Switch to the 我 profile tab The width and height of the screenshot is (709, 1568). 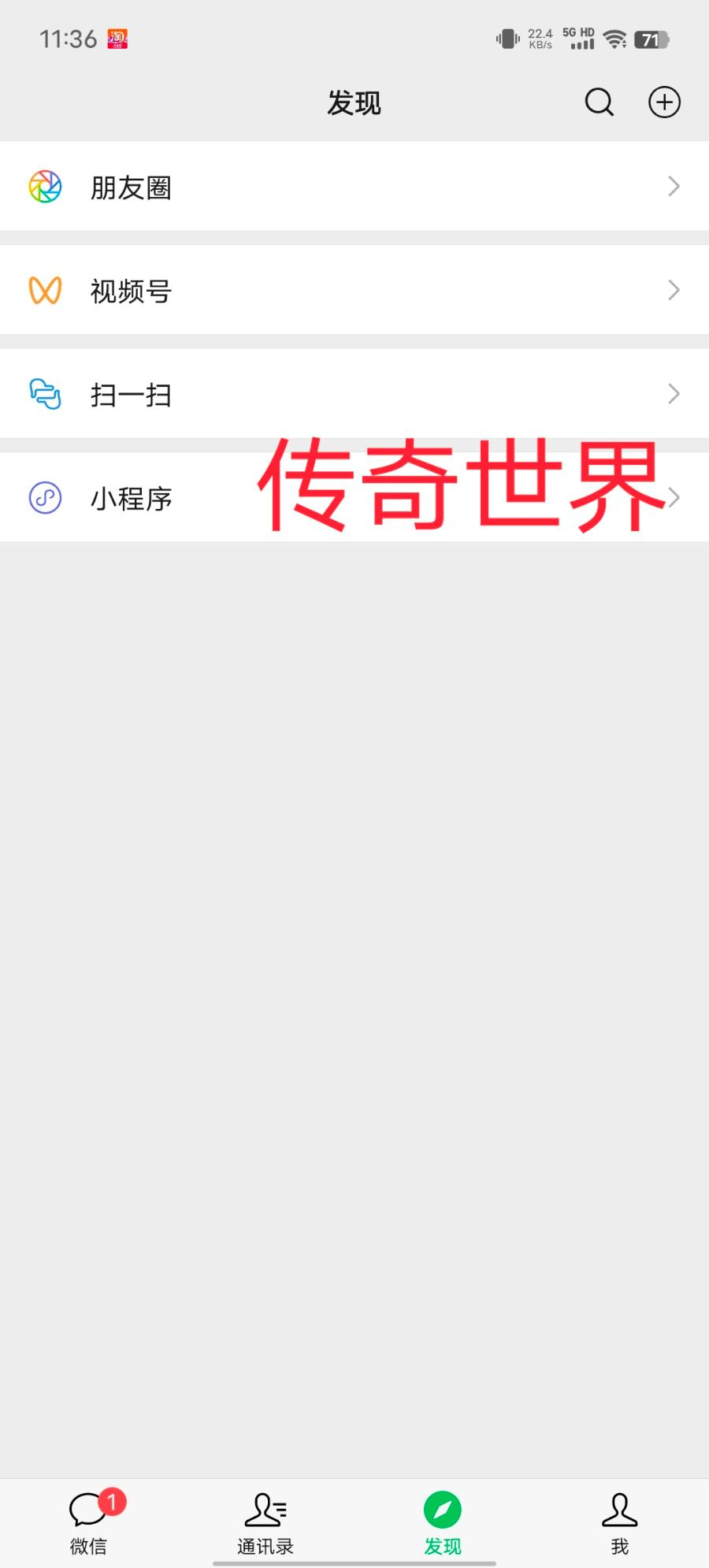coord(620,1523)
